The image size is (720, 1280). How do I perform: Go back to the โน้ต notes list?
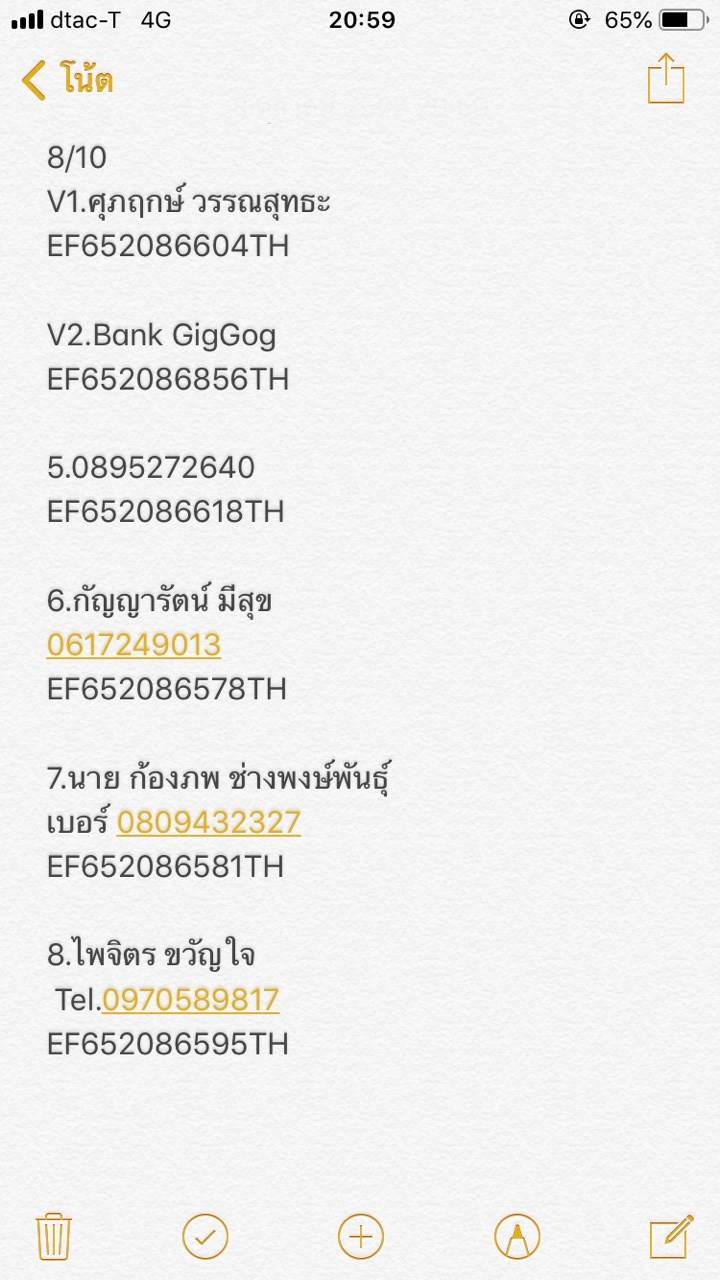coord(66,79)
